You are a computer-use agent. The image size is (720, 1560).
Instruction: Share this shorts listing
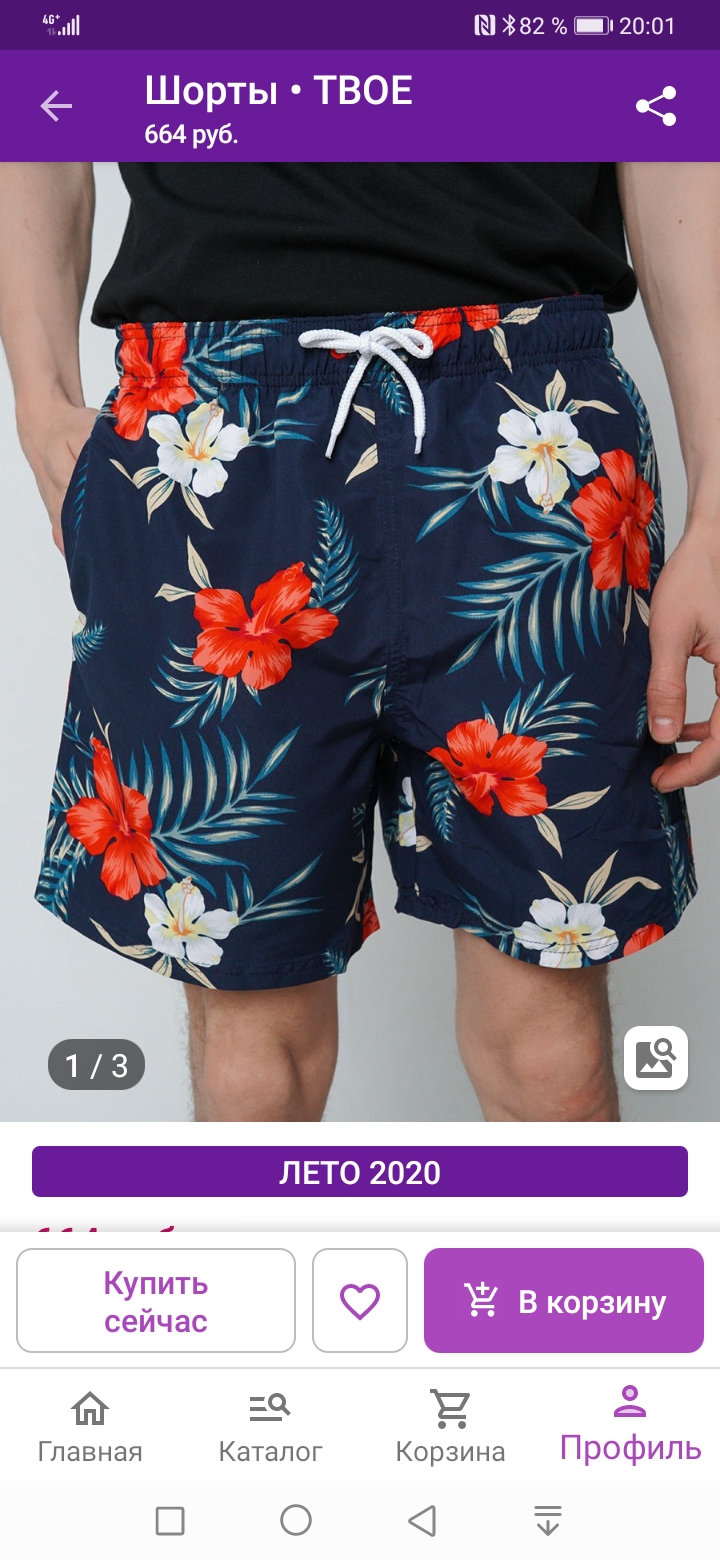click(x=656, y=106)
